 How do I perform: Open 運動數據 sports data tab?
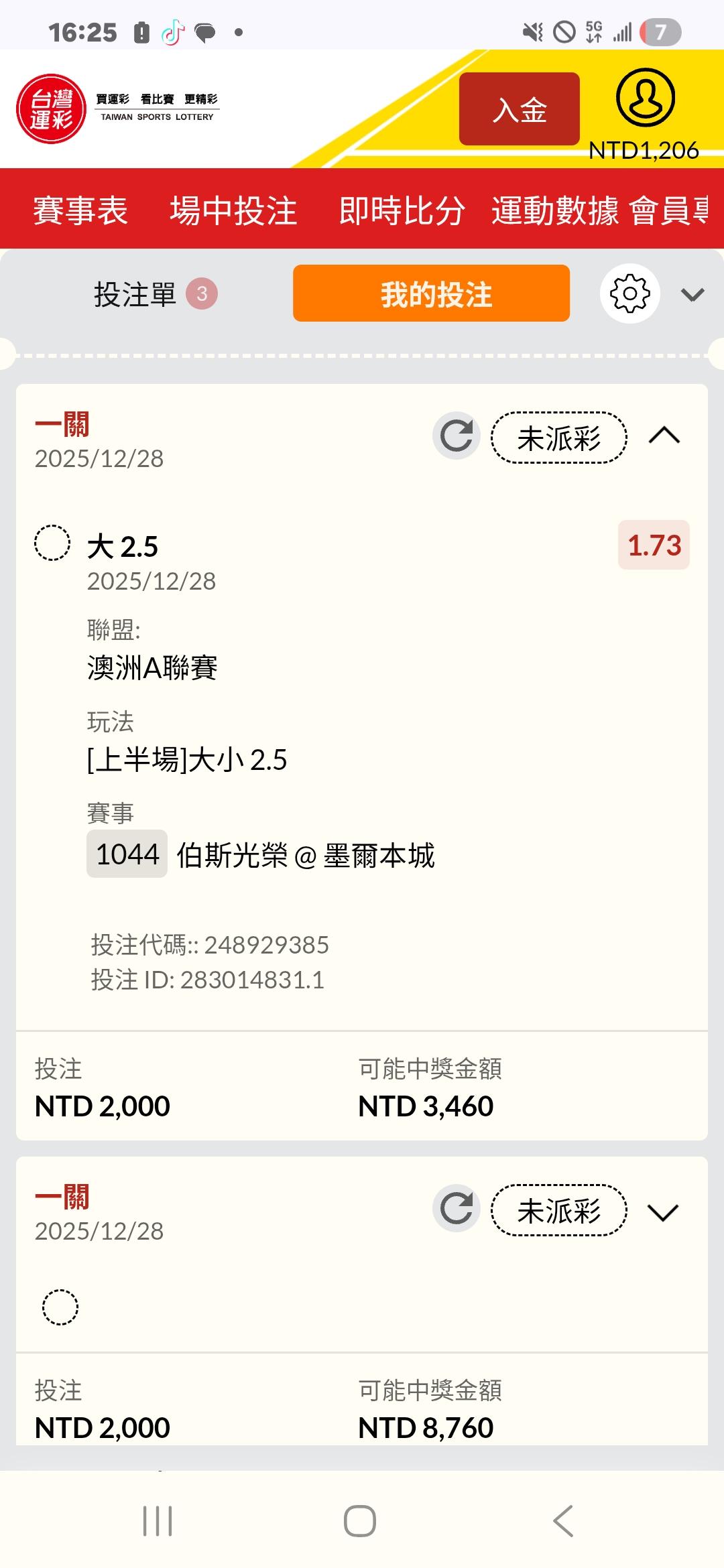[555, 210]
